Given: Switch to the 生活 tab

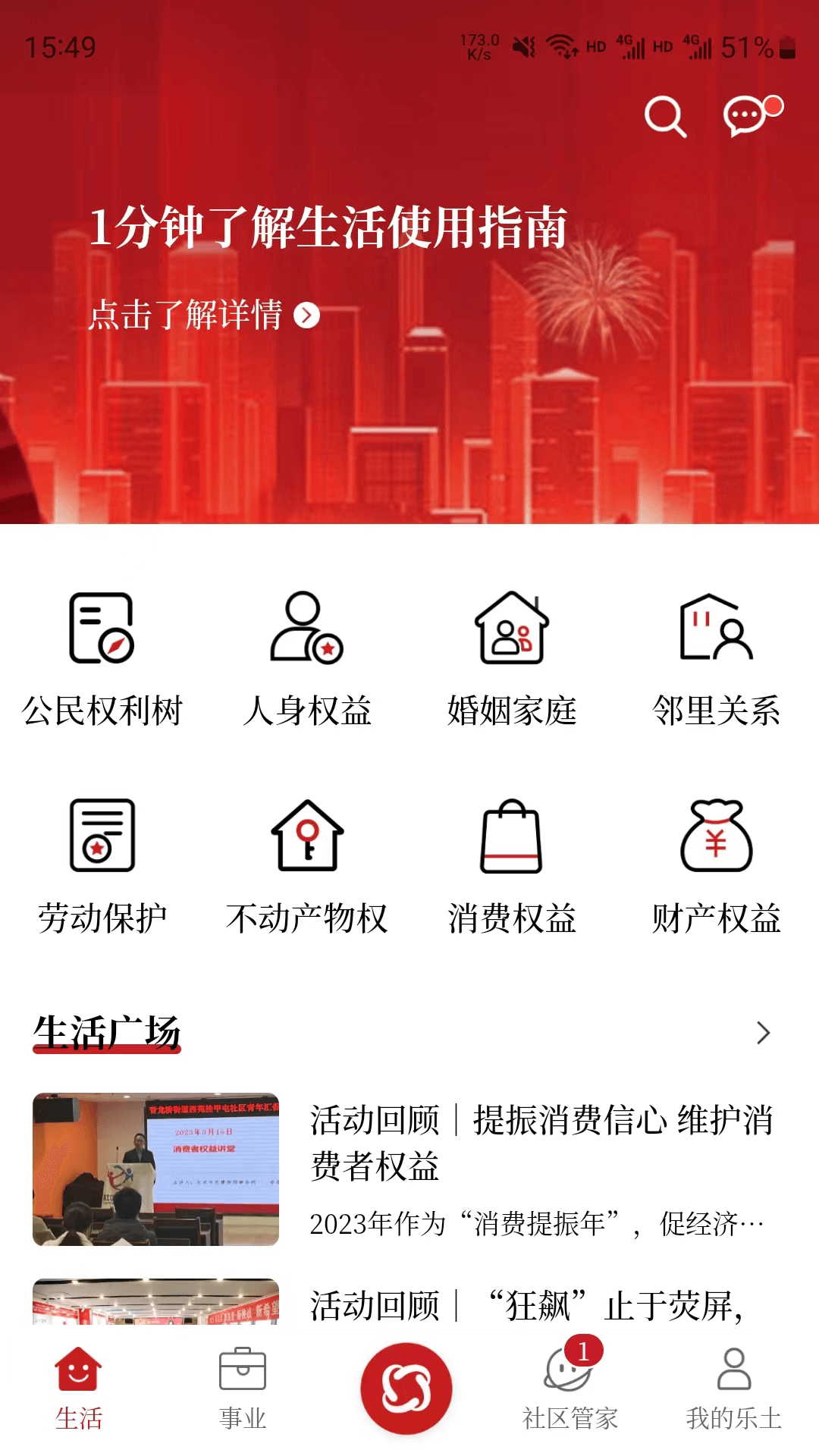Looking at the screenshot, I should click(79, 1389).
